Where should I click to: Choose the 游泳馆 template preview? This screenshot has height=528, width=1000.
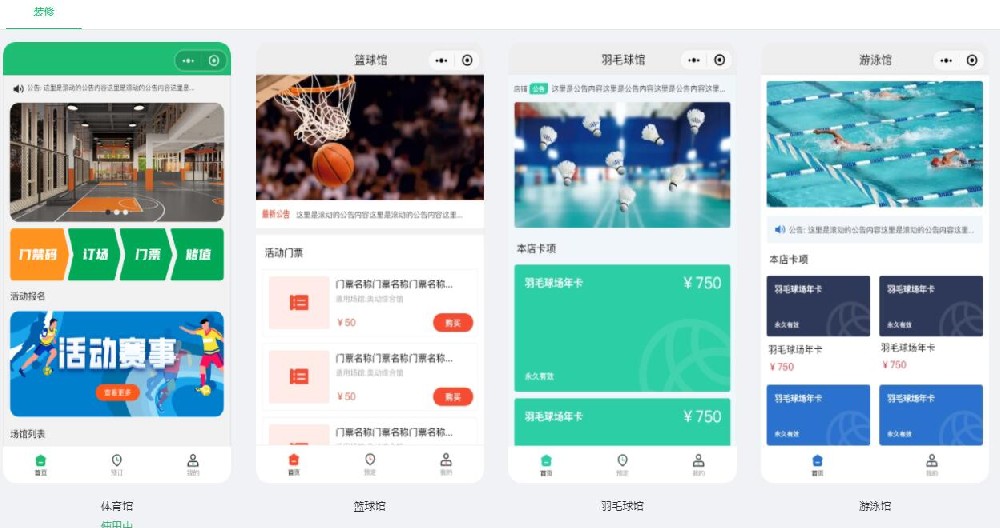click(875, 263)
